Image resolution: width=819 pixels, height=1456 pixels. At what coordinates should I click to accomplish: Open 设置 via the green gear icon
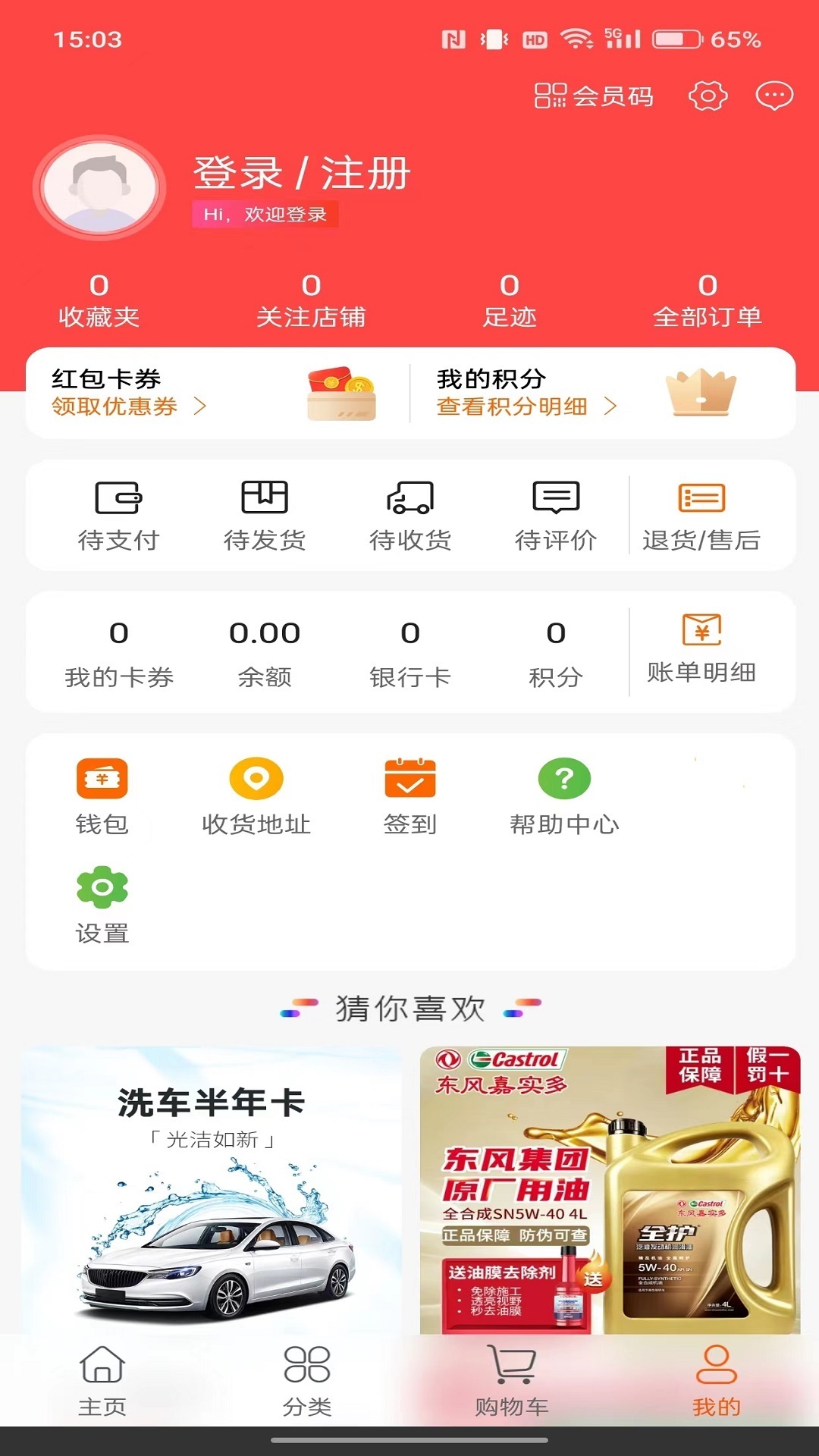pos(101,902)
